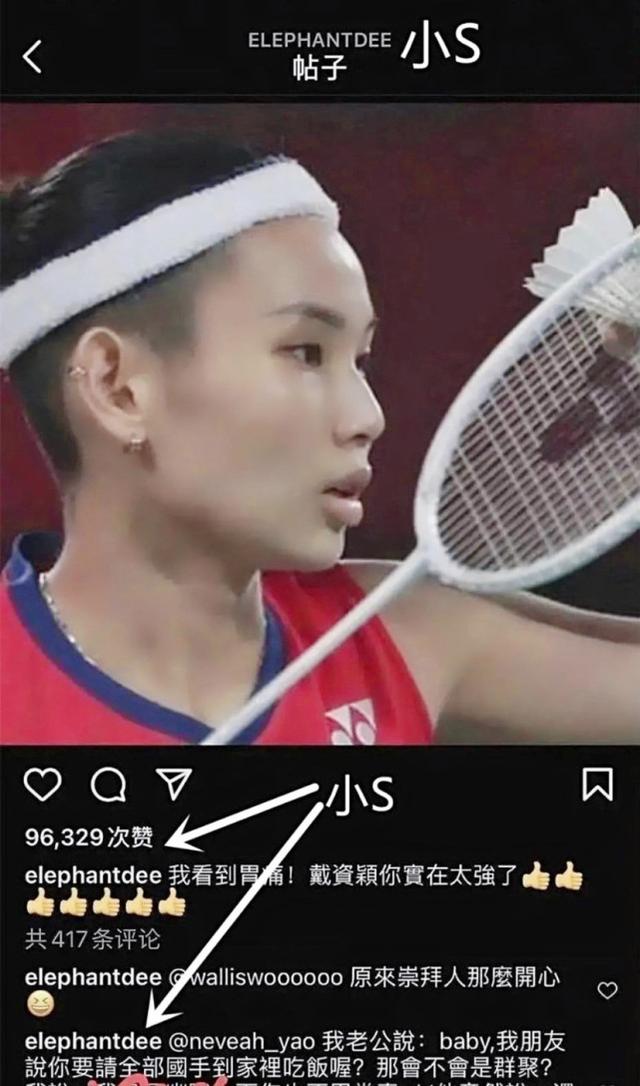View all 417 comments

[92, 939]
